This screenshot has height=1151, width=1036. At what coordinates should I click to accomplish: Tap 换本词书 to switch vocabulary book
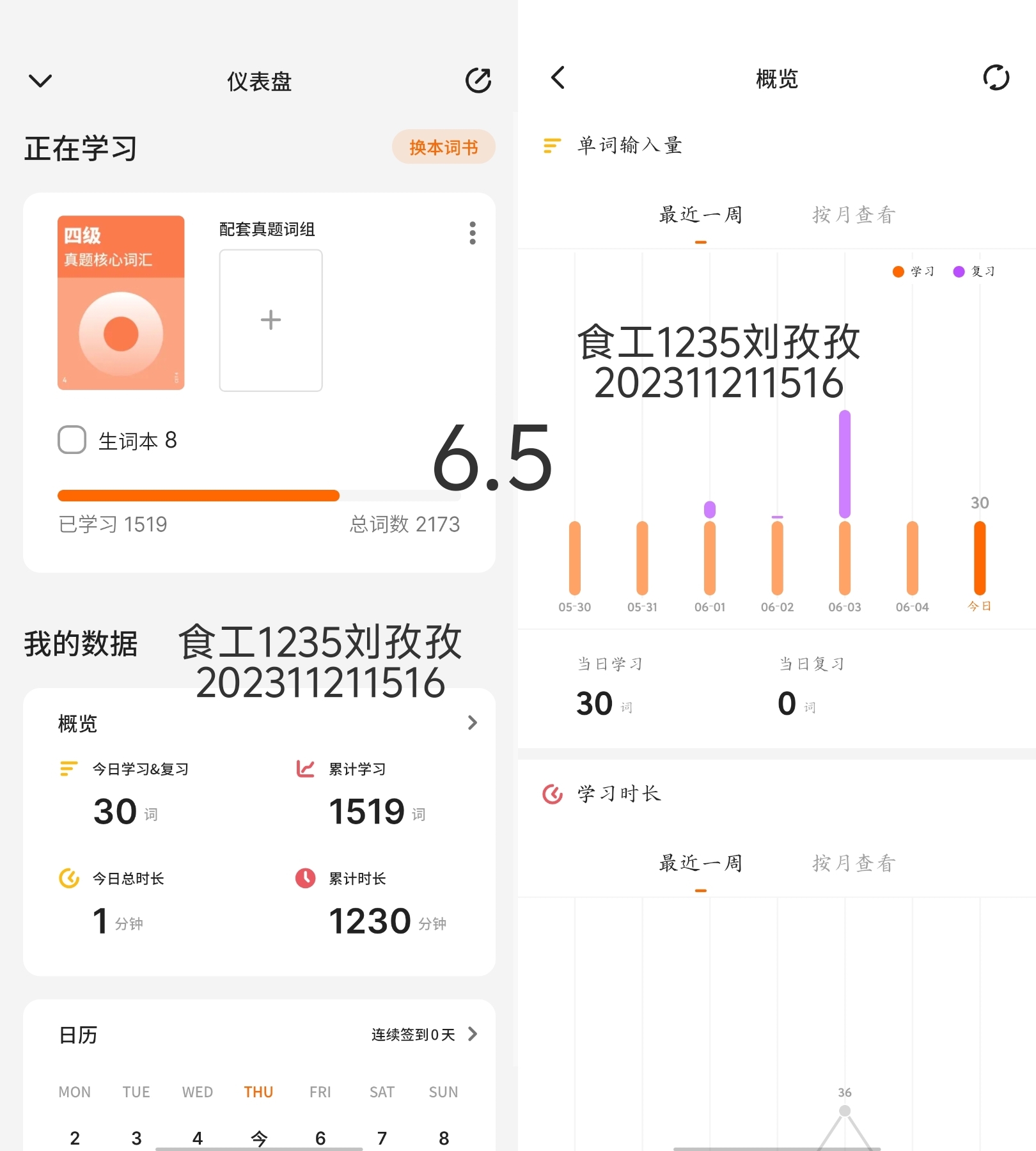pyautogui.click(x=443, y=147)
